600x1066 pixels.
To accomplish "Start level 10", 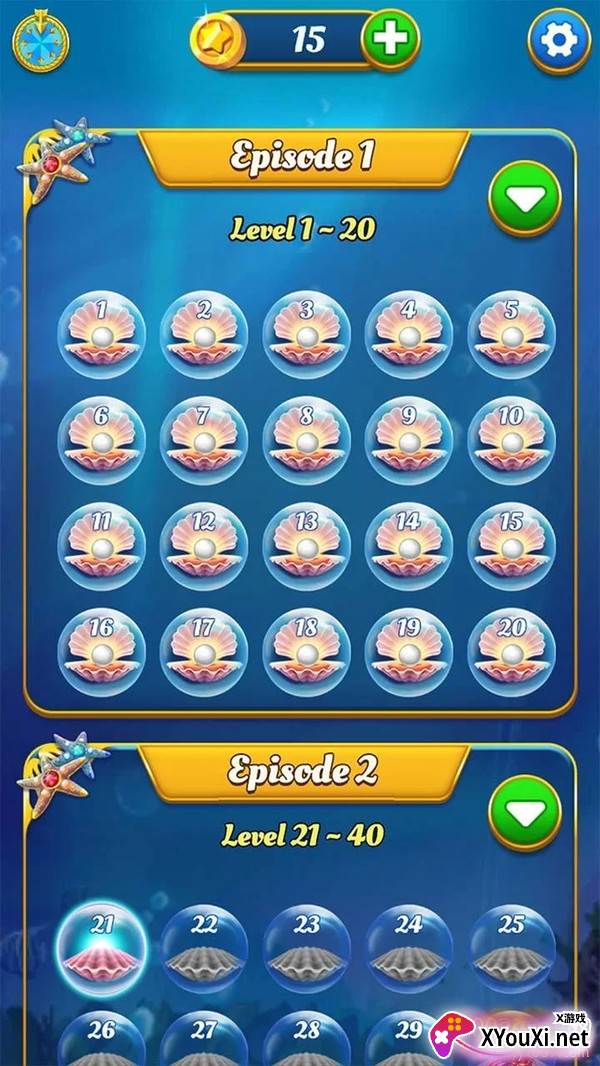I will 511,441.
